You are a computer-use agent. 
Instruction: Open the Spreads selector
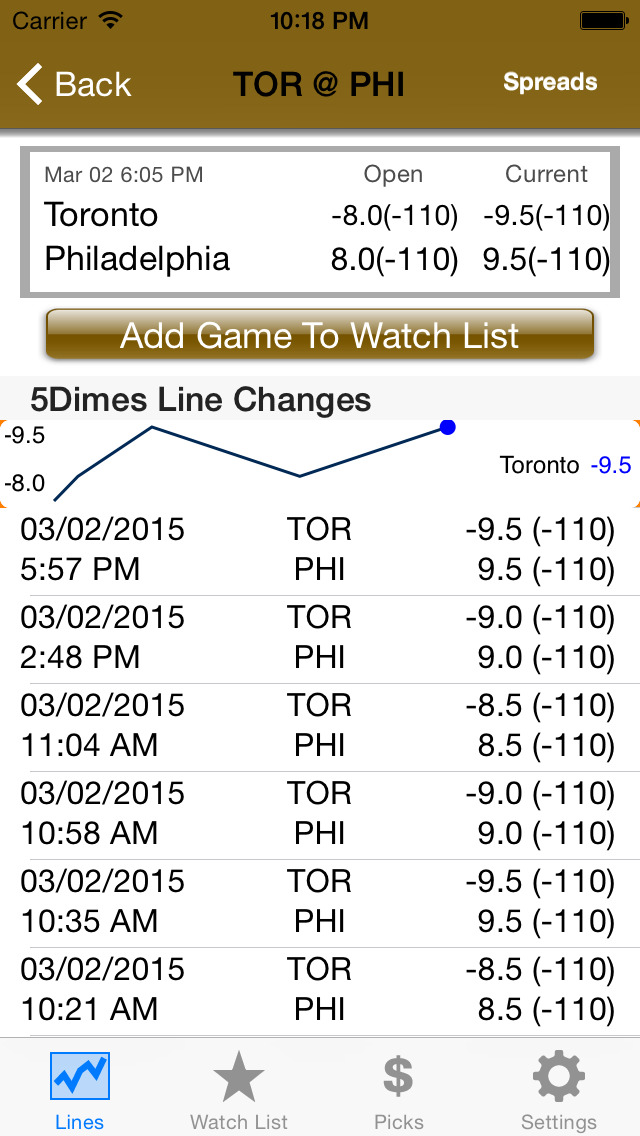(x=550, y=82)
